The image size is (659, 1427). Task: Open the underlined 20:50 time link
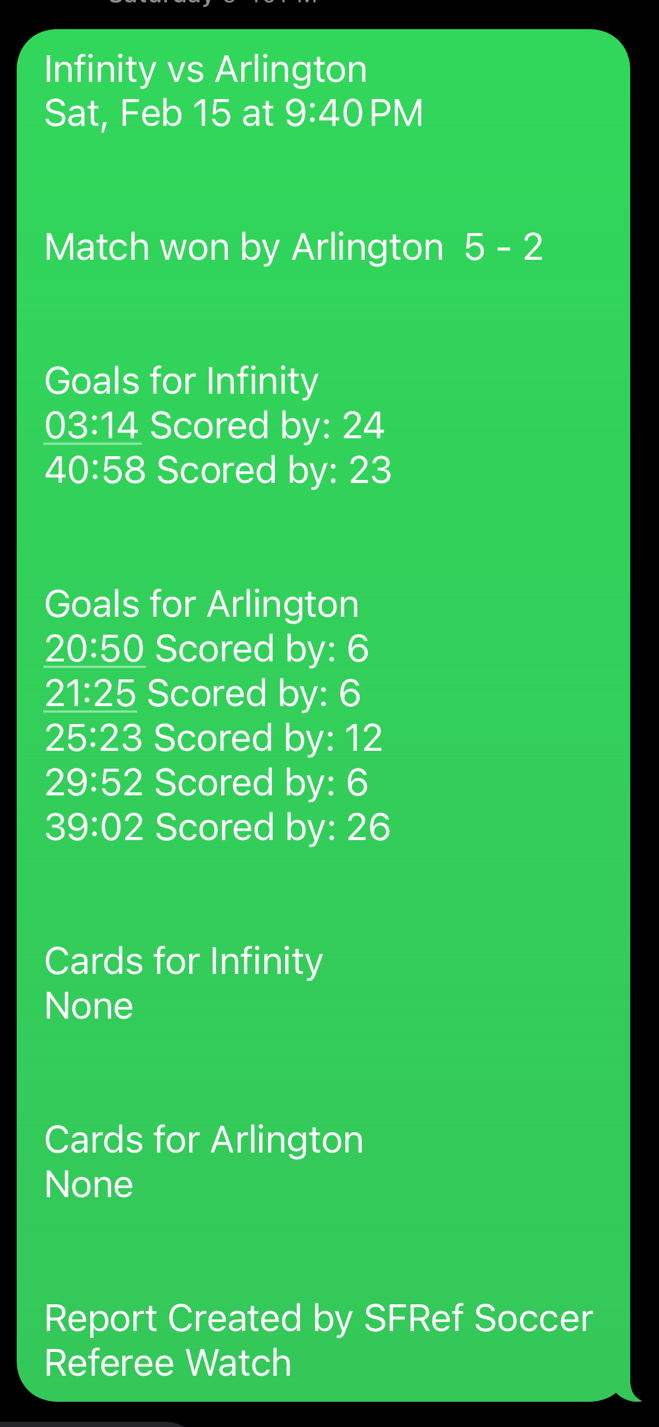coord(95,649)
